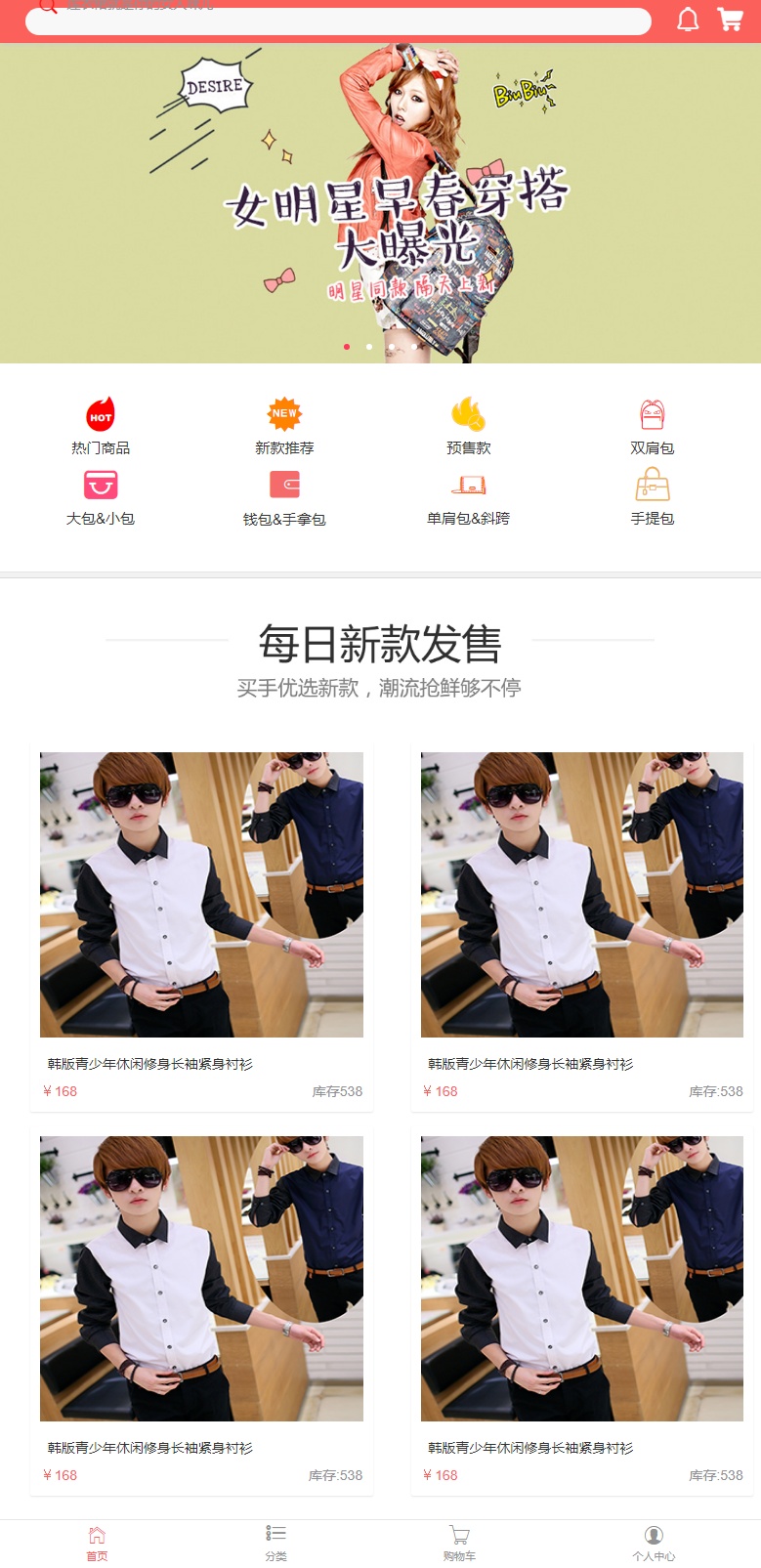Open the cart icon in header
The width and height of the screenshot is (761, 1568).
[x=730, y=19]
